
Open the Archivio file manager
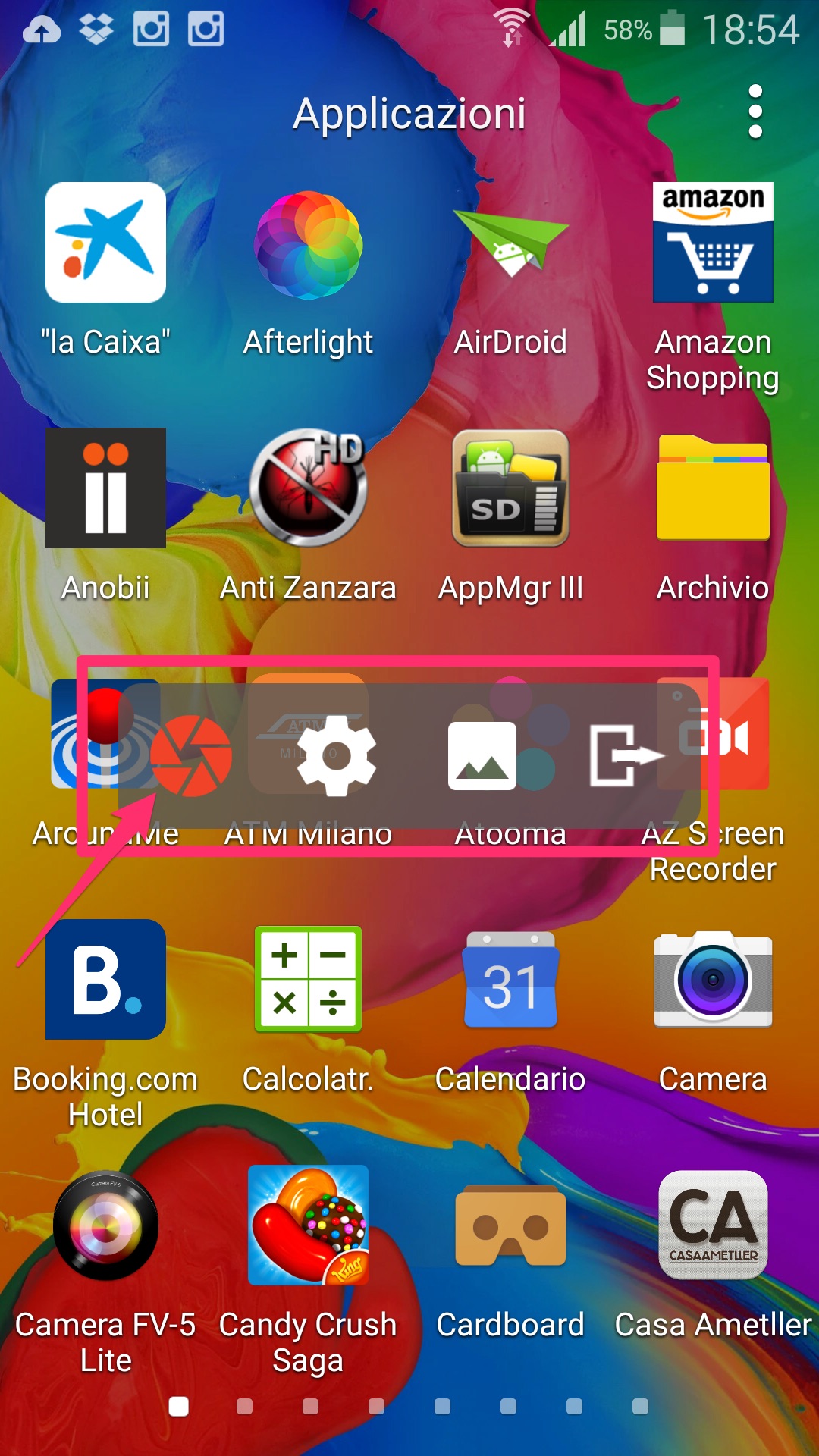tap(713, 488)
